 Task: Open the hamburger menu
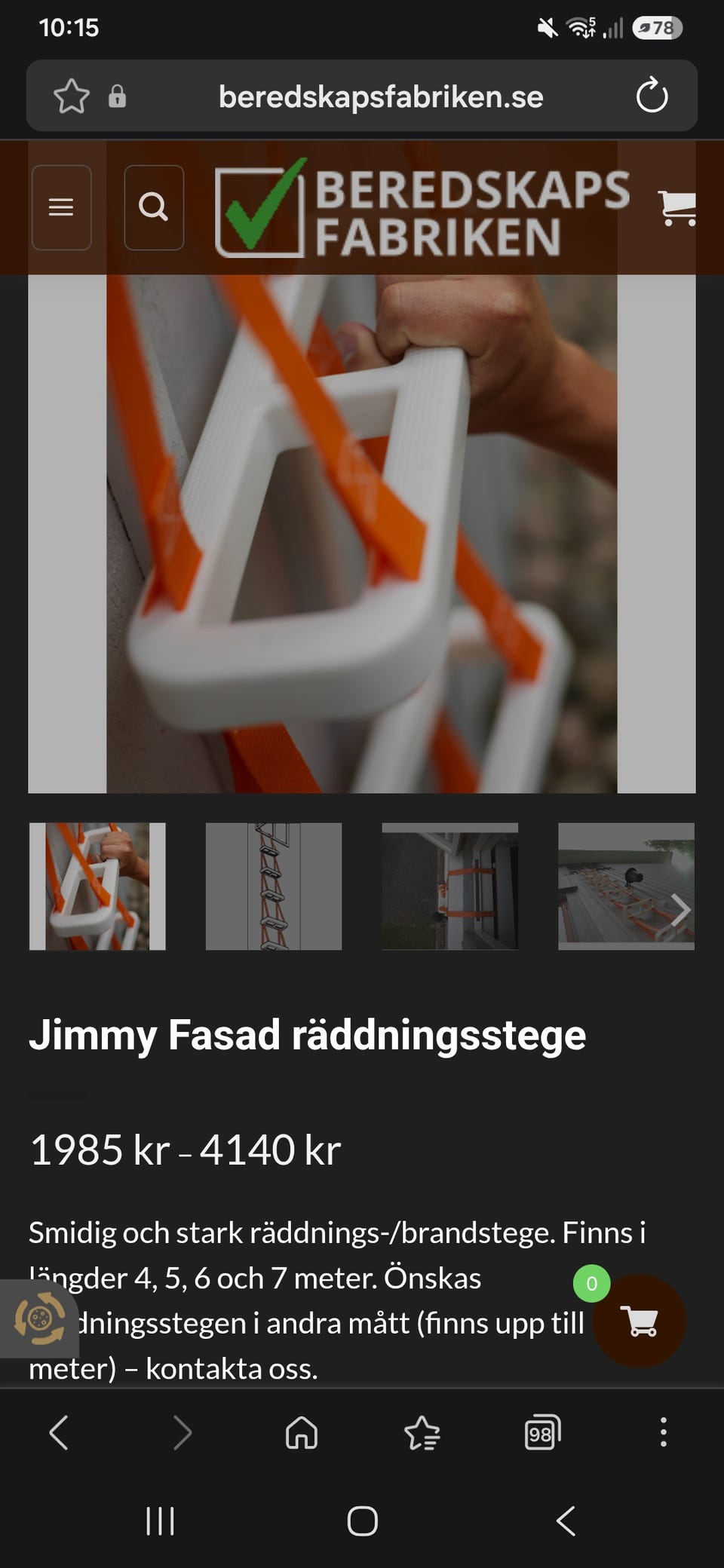(61, 207)
